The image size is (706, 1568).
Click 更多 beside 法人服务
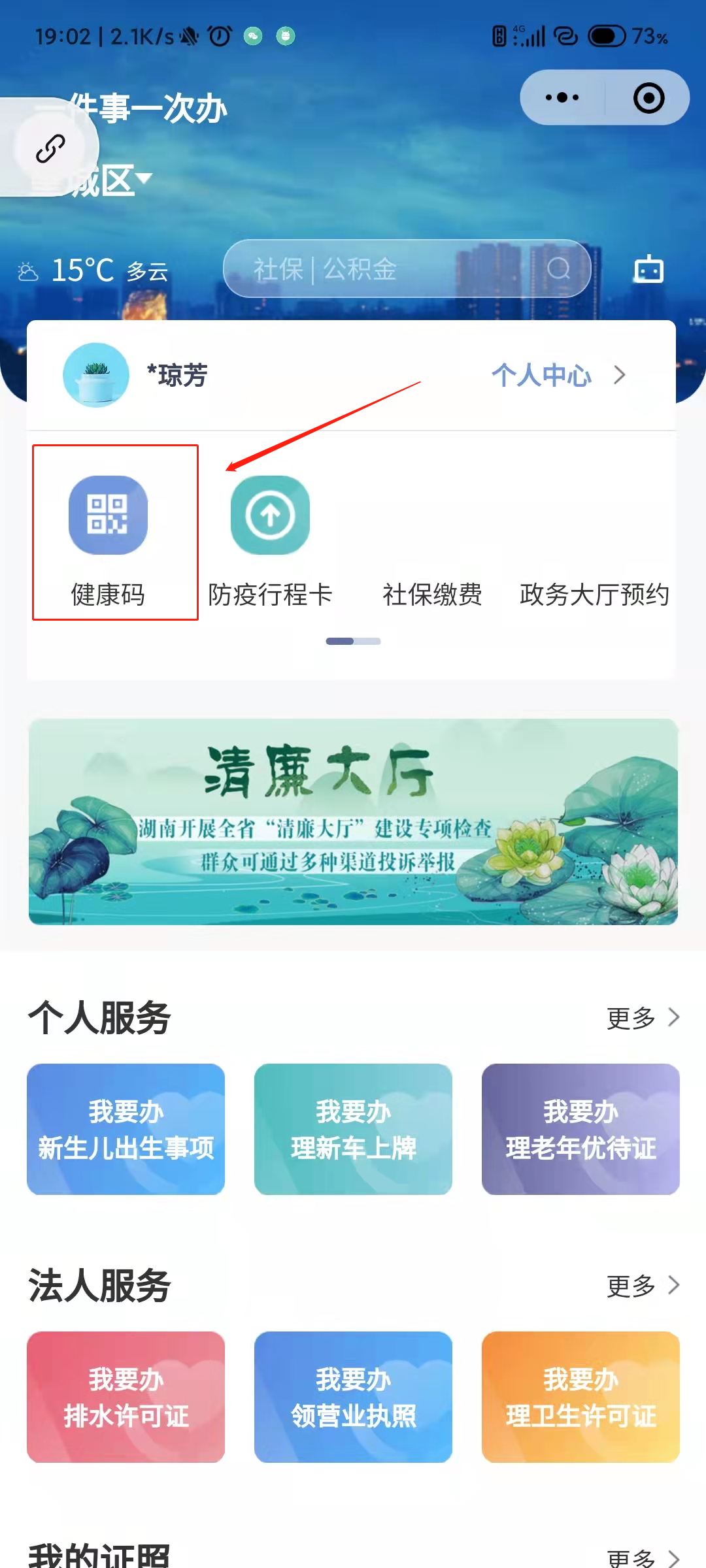[x=631, y=1286]
